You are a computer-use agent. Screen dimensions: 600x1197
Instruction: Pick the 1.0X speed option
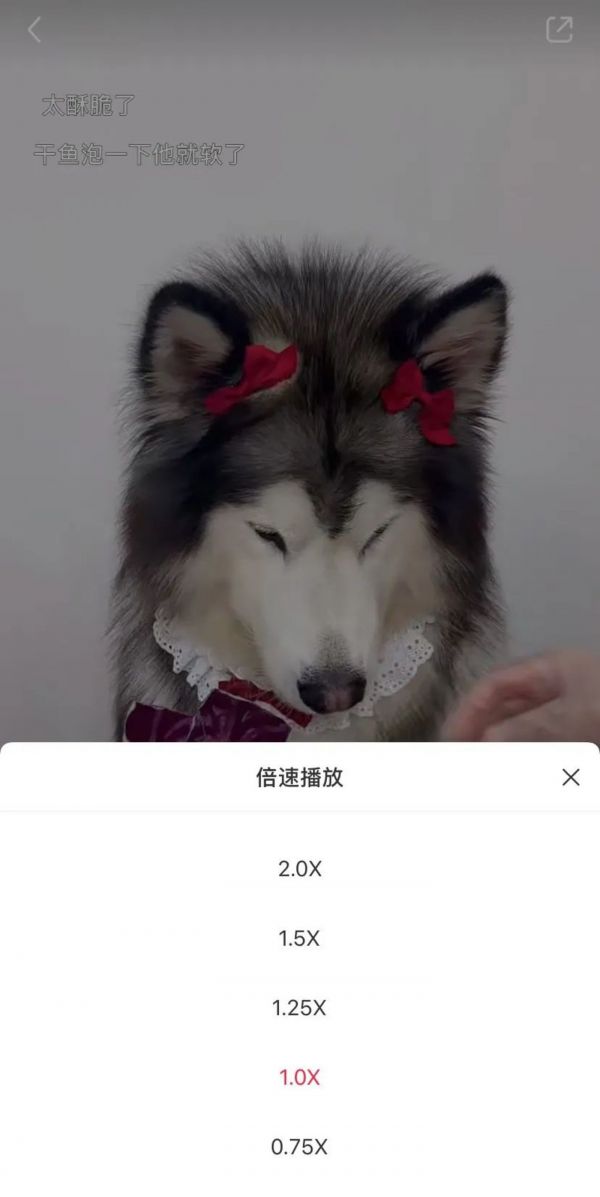pyautogui.click(x=300, y=1077)
